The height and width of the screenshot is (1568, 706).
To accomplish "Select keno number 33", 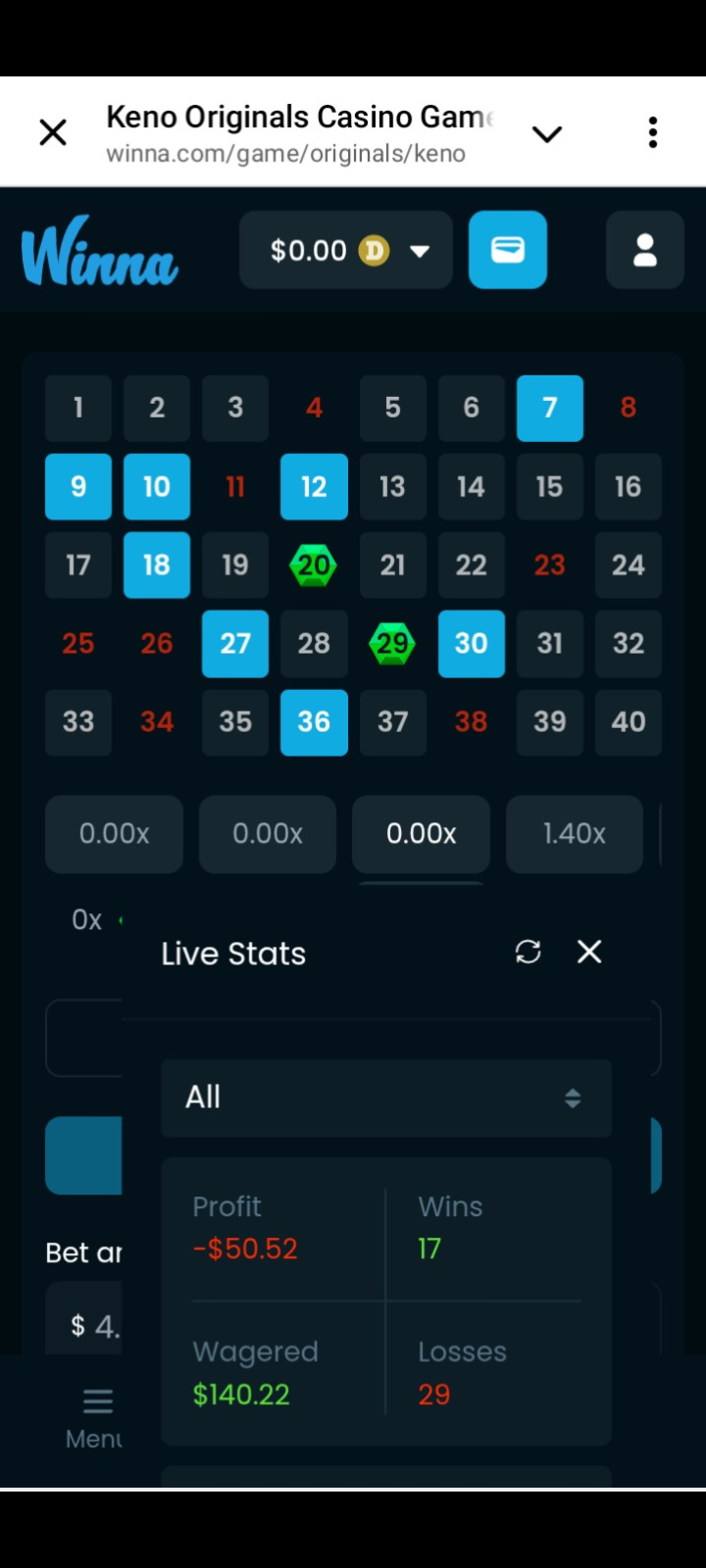I will click(x=78, y=721).
